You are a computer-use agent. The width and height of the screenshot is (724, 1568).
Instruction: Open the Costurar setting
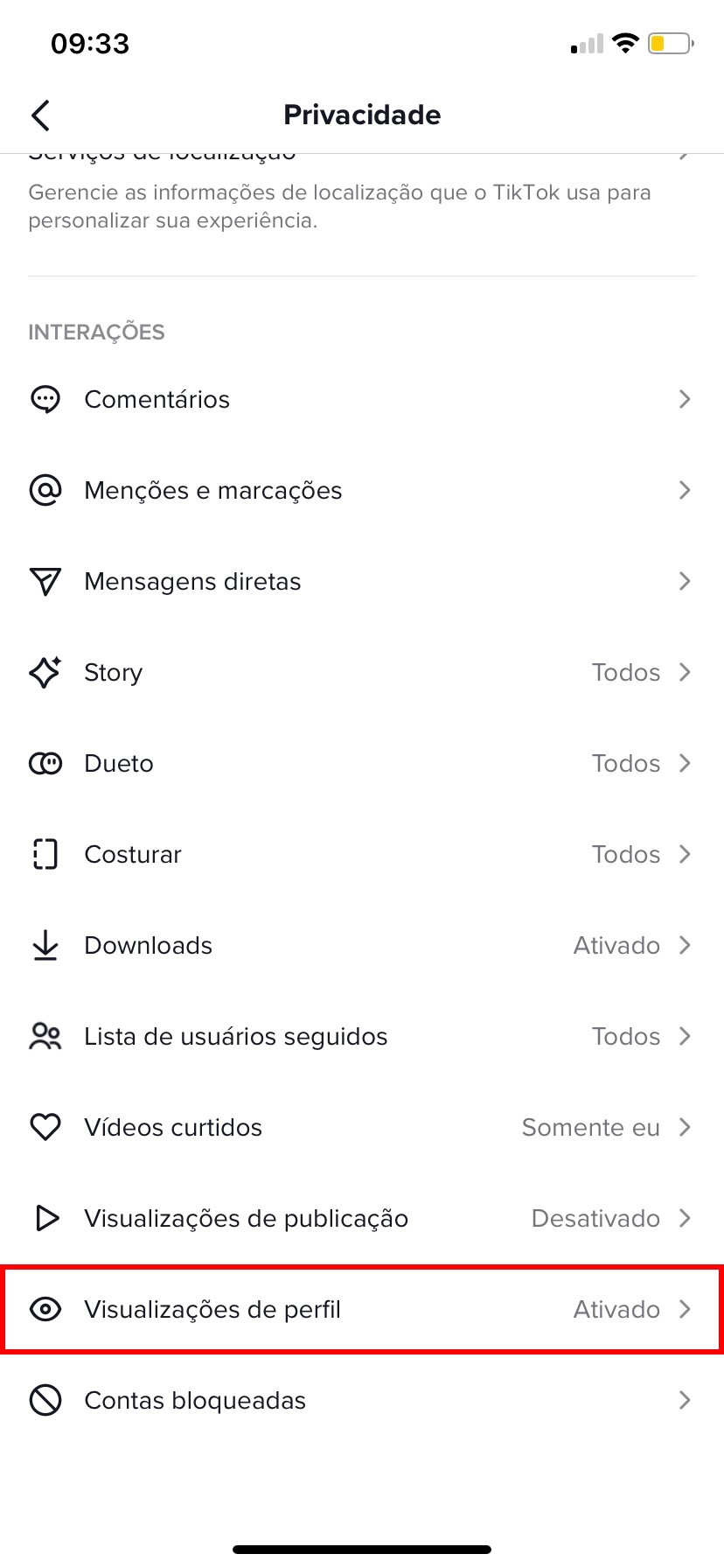click(361, 855)
